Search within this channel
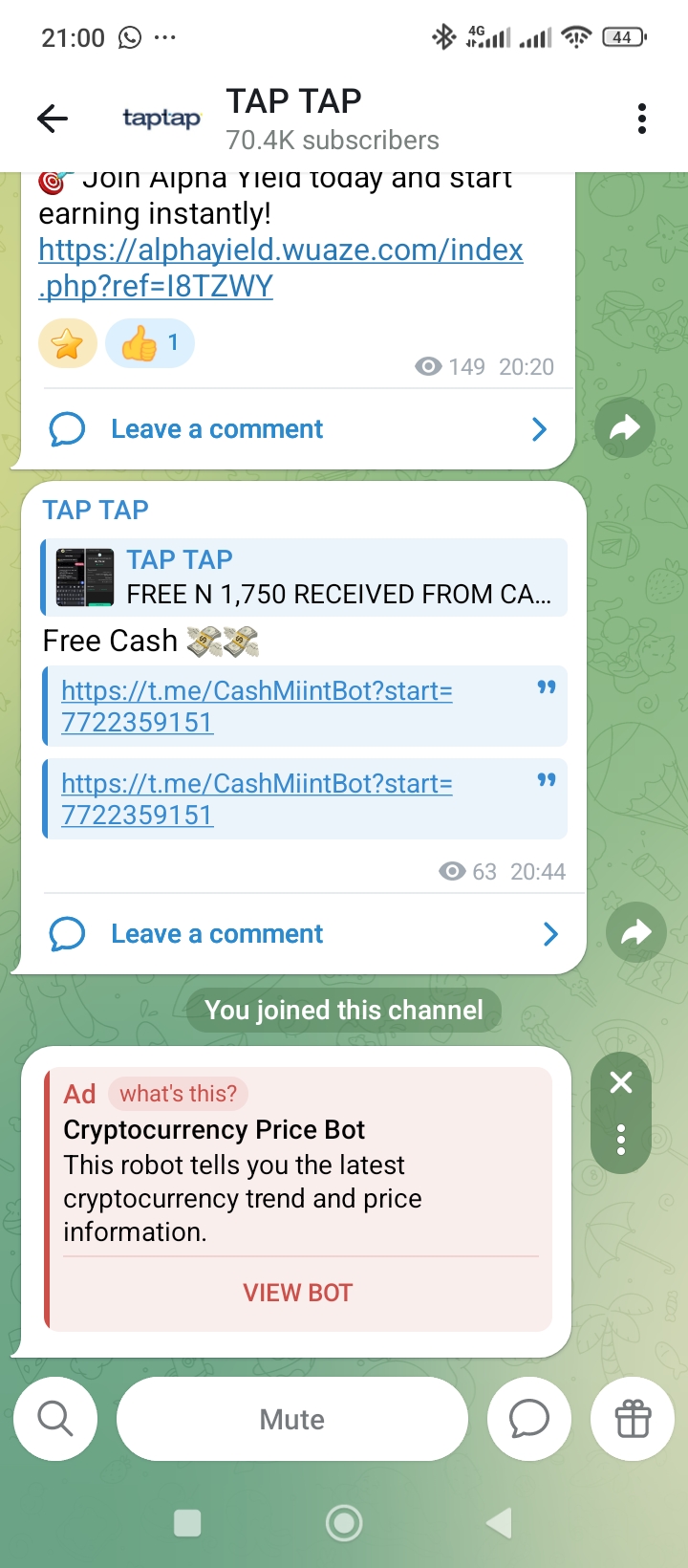688x1568 pixels. [55, 1419]
